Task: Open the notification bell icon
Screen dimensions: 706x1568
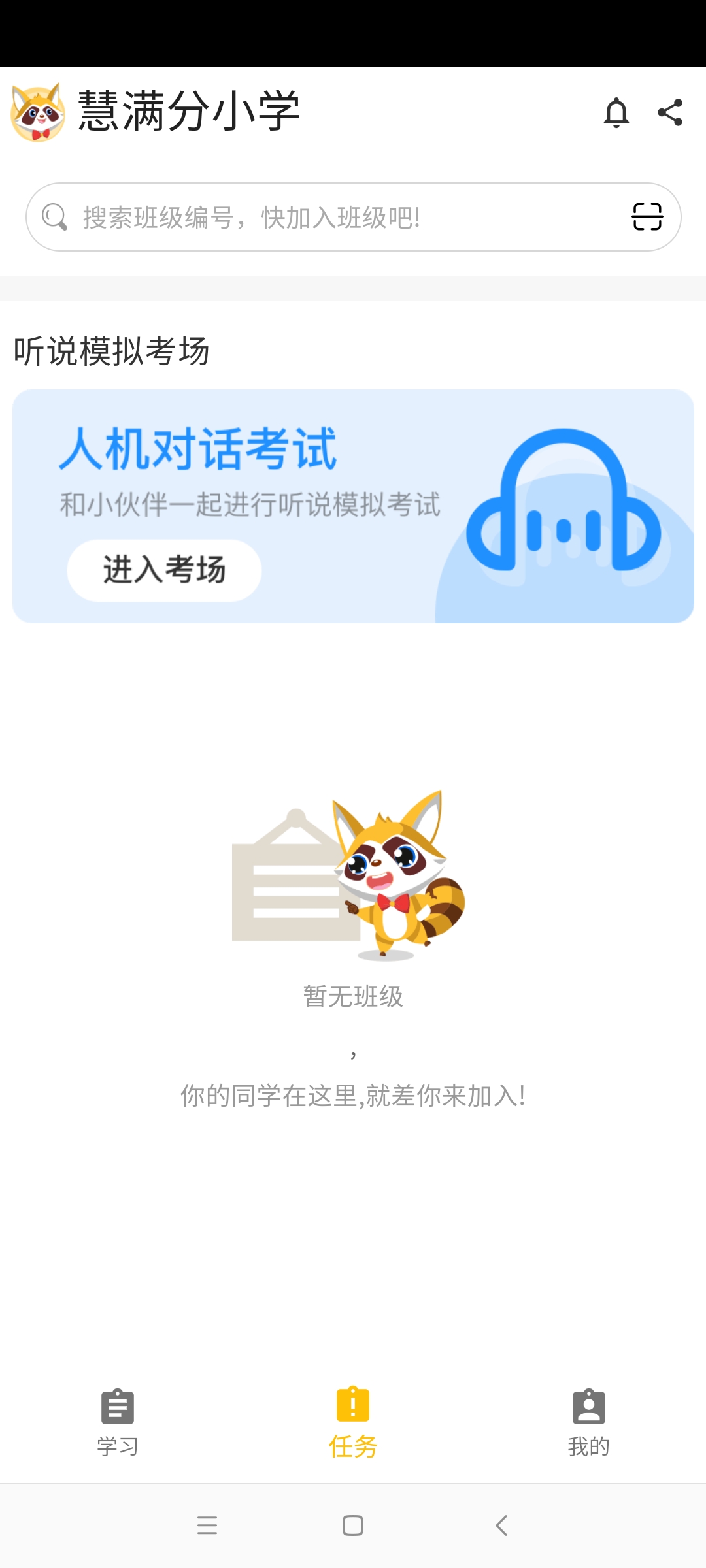Action: pos(615,112)
